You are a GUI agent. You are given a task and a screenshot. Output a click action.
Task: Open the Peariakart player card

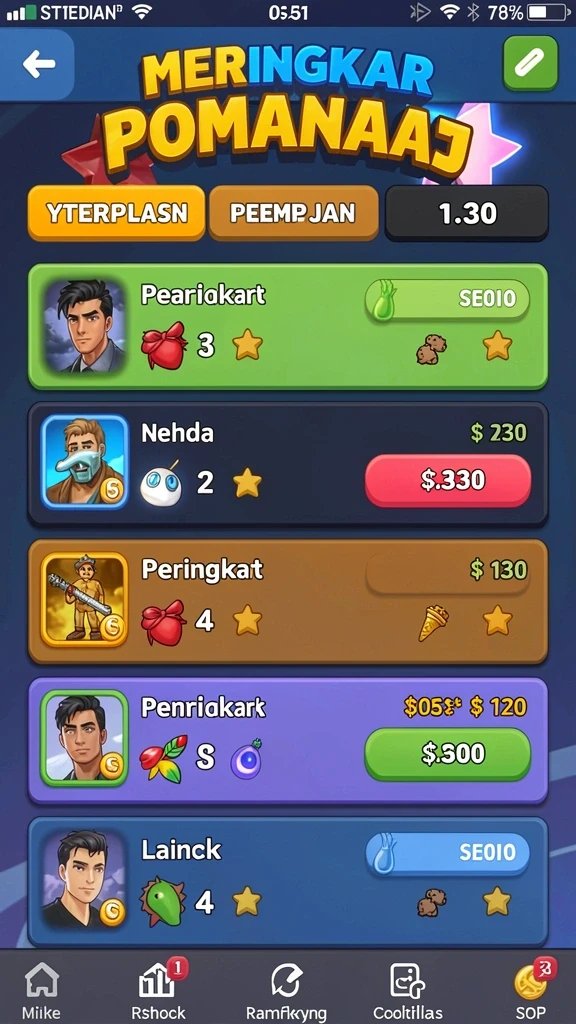click(x=287, y=327)
